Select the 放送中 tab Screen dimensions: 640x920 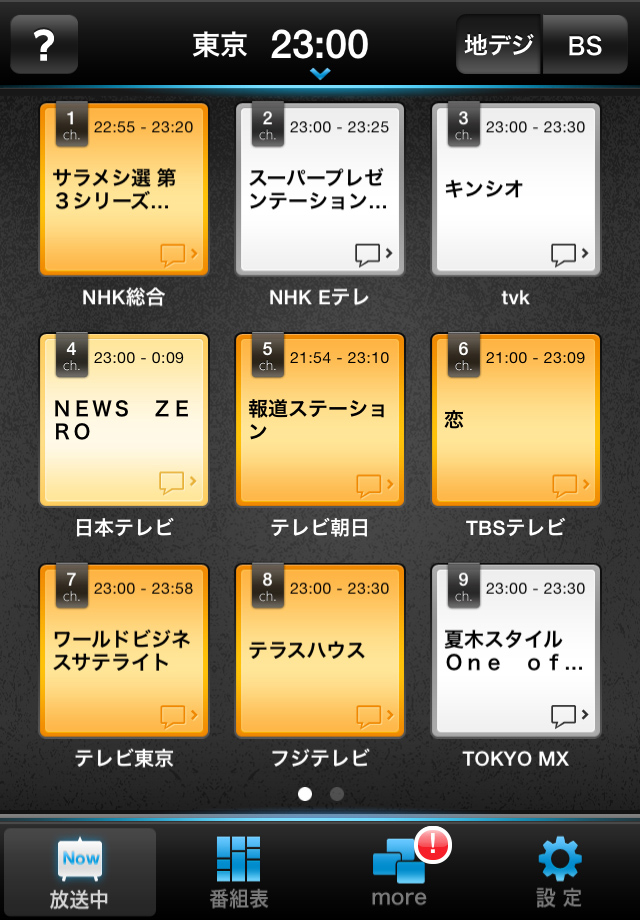80,872
